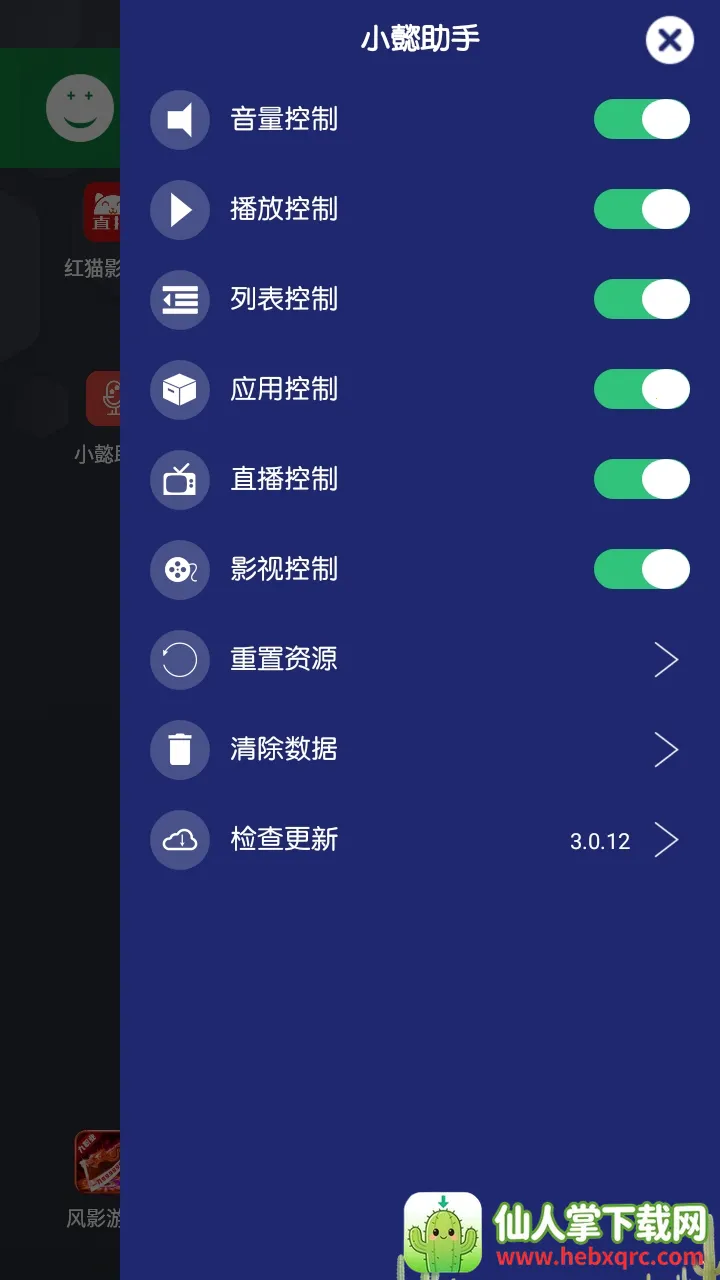Disable the 影视控制 toggle
720x1280 pixels.
(x=641, y=569)
